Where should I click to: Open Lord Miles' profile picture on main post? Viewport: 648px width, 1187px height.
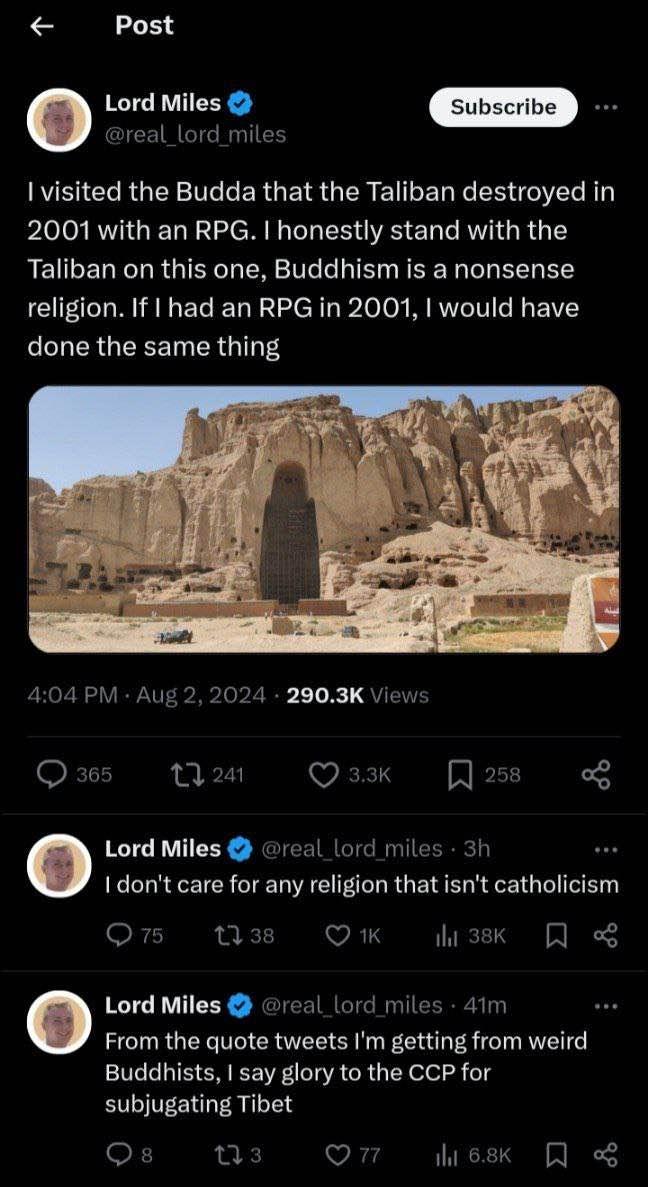click(59, 120)
